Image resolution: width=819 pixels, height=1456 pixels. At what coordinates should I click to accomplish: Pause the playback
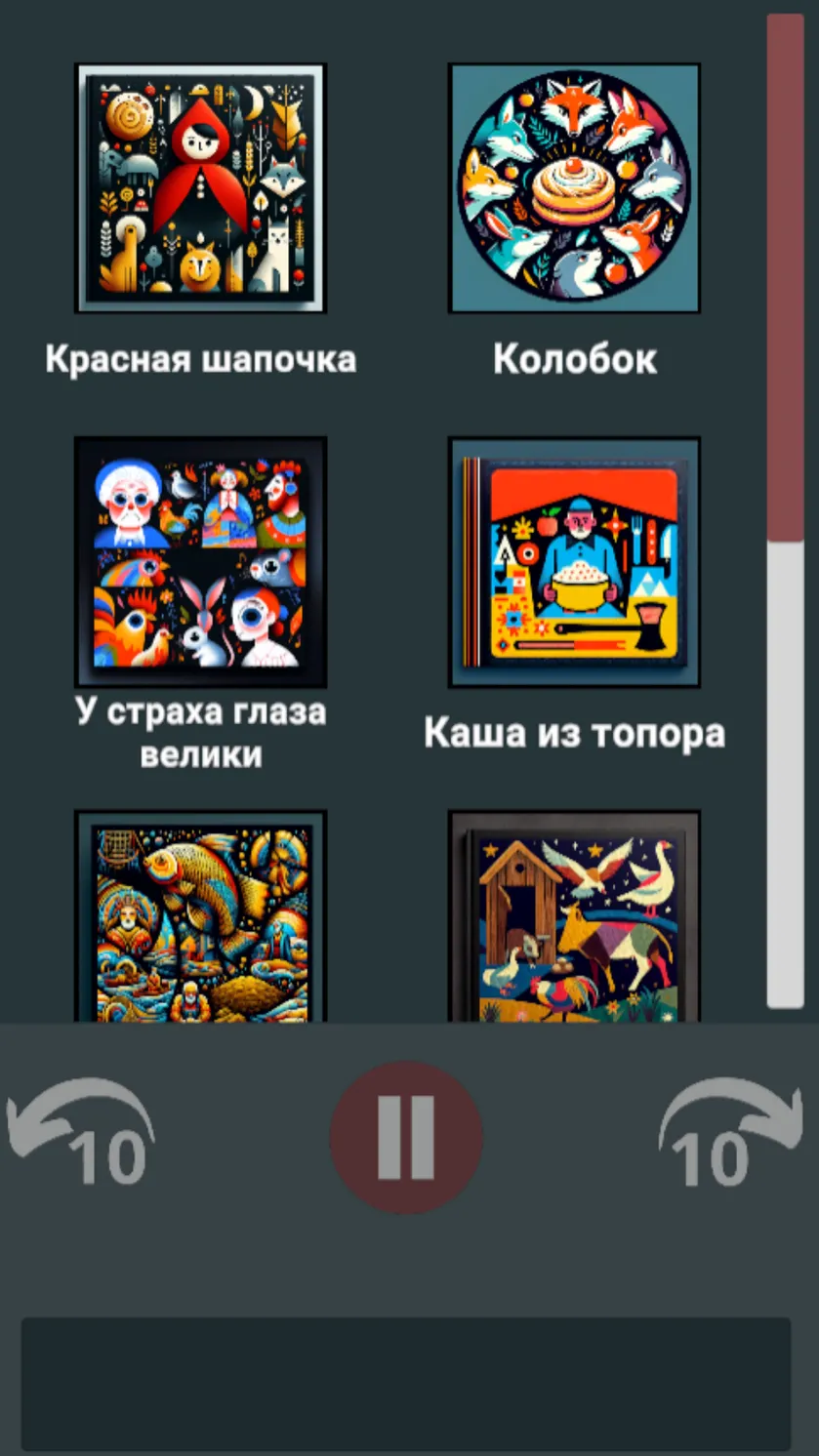[x=406, y=1138]
